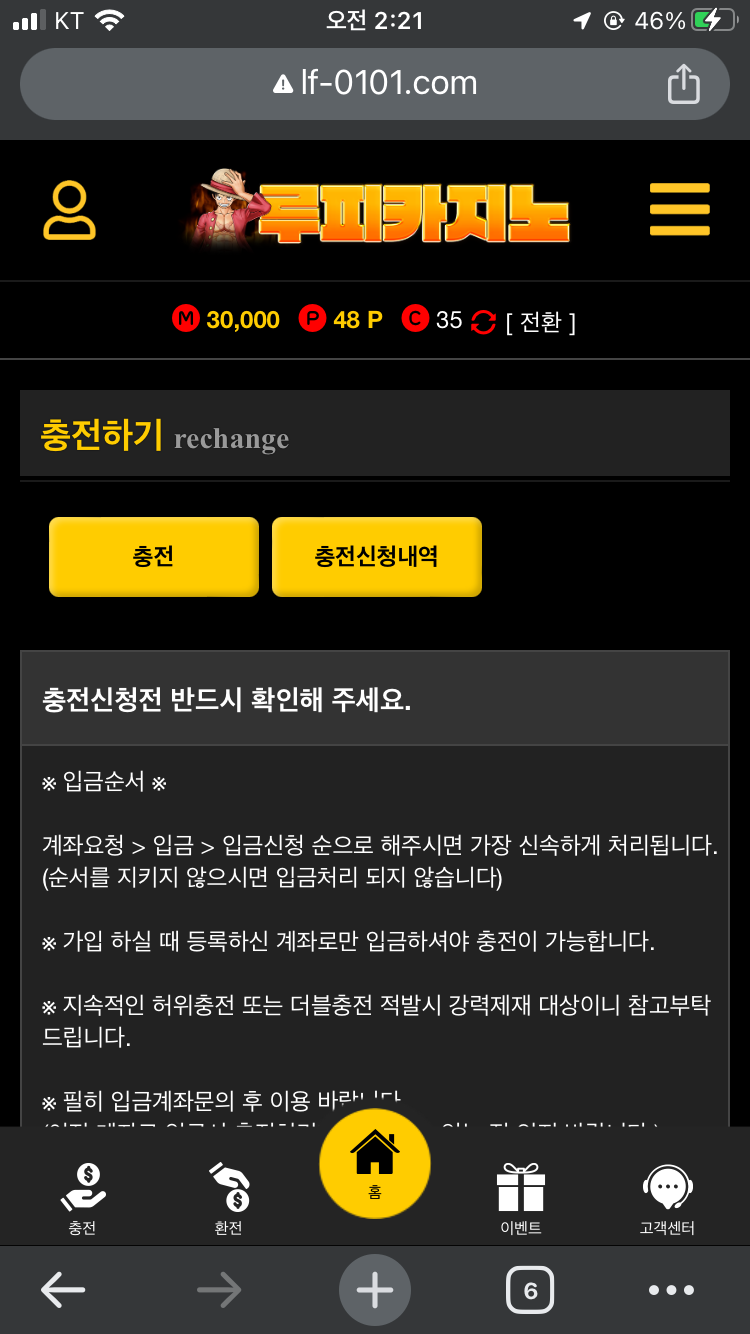View the 6 open browser tabs
The width and height of the screenshot is (750, 1334).
pyautogui.click(x=530, y=1290)
